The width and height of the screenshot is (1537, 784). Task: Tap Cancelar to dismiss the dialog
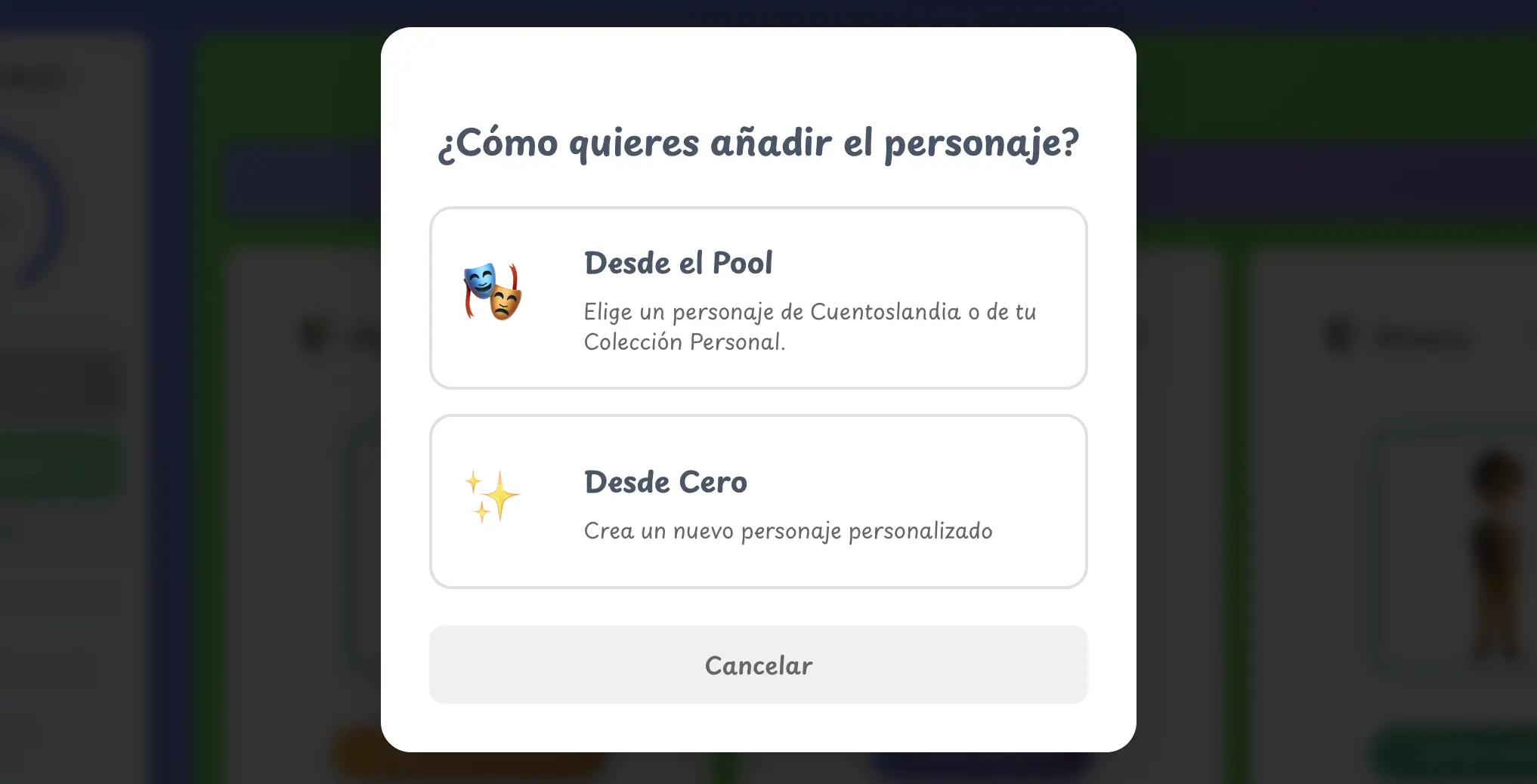758,665
